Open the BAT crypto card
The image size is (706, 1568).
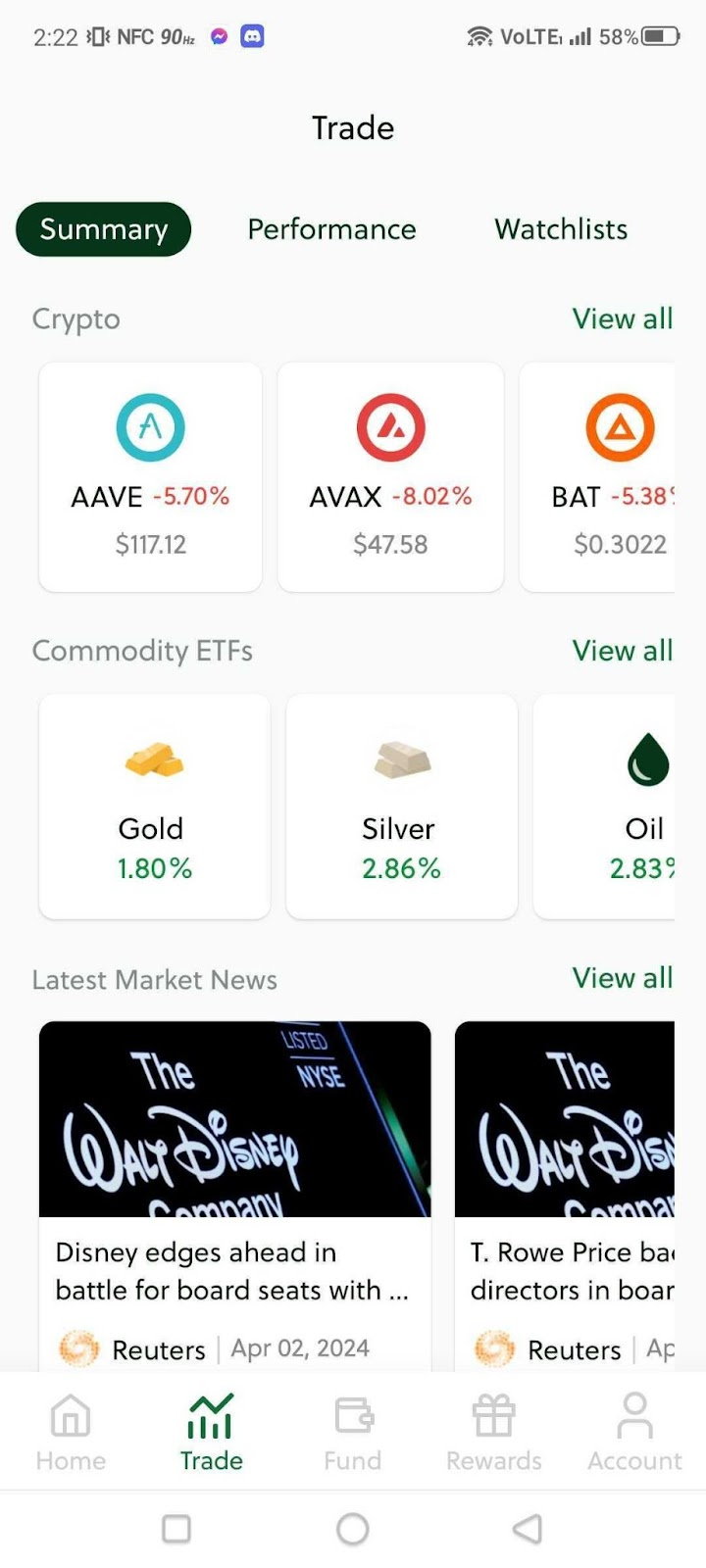597,477
